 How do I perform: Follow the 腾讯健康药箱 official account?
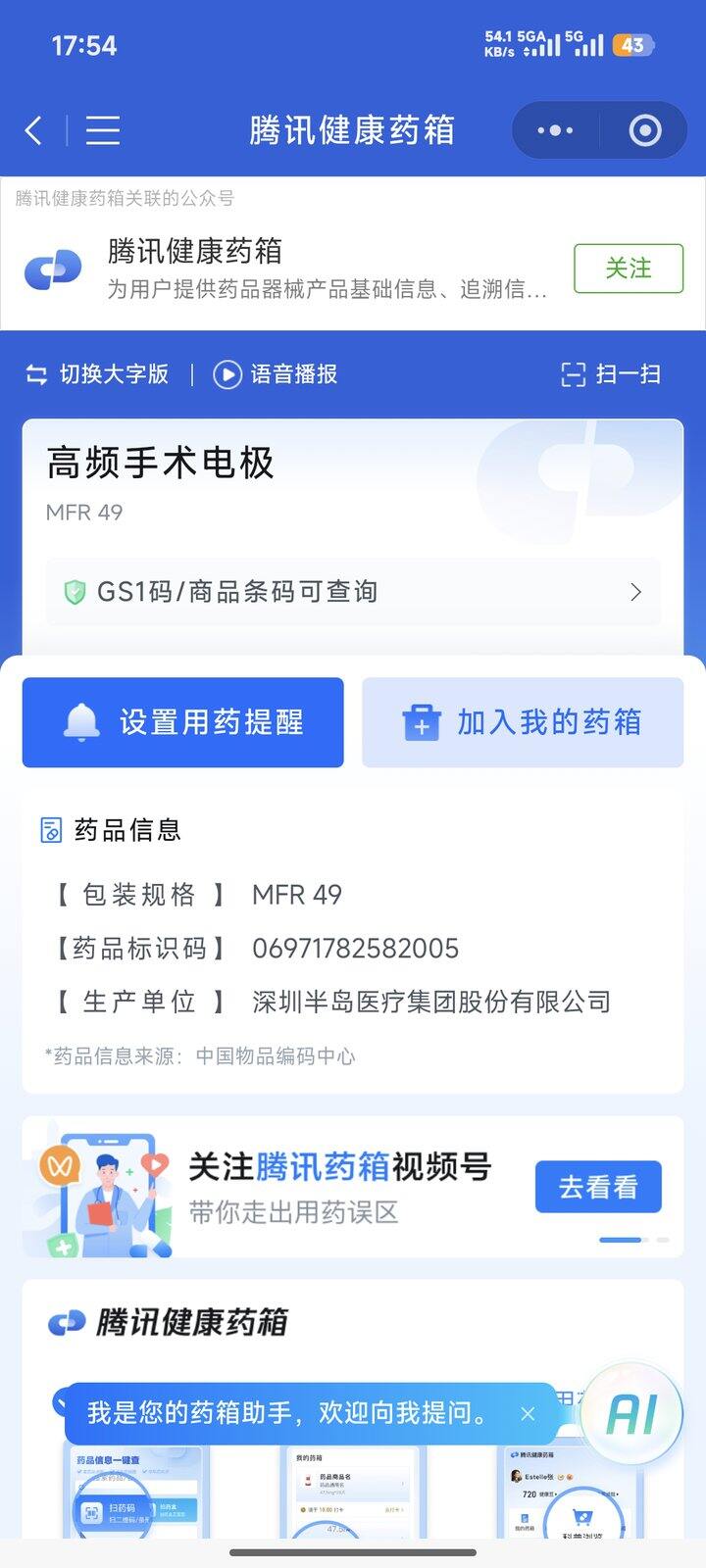[628, 269]
